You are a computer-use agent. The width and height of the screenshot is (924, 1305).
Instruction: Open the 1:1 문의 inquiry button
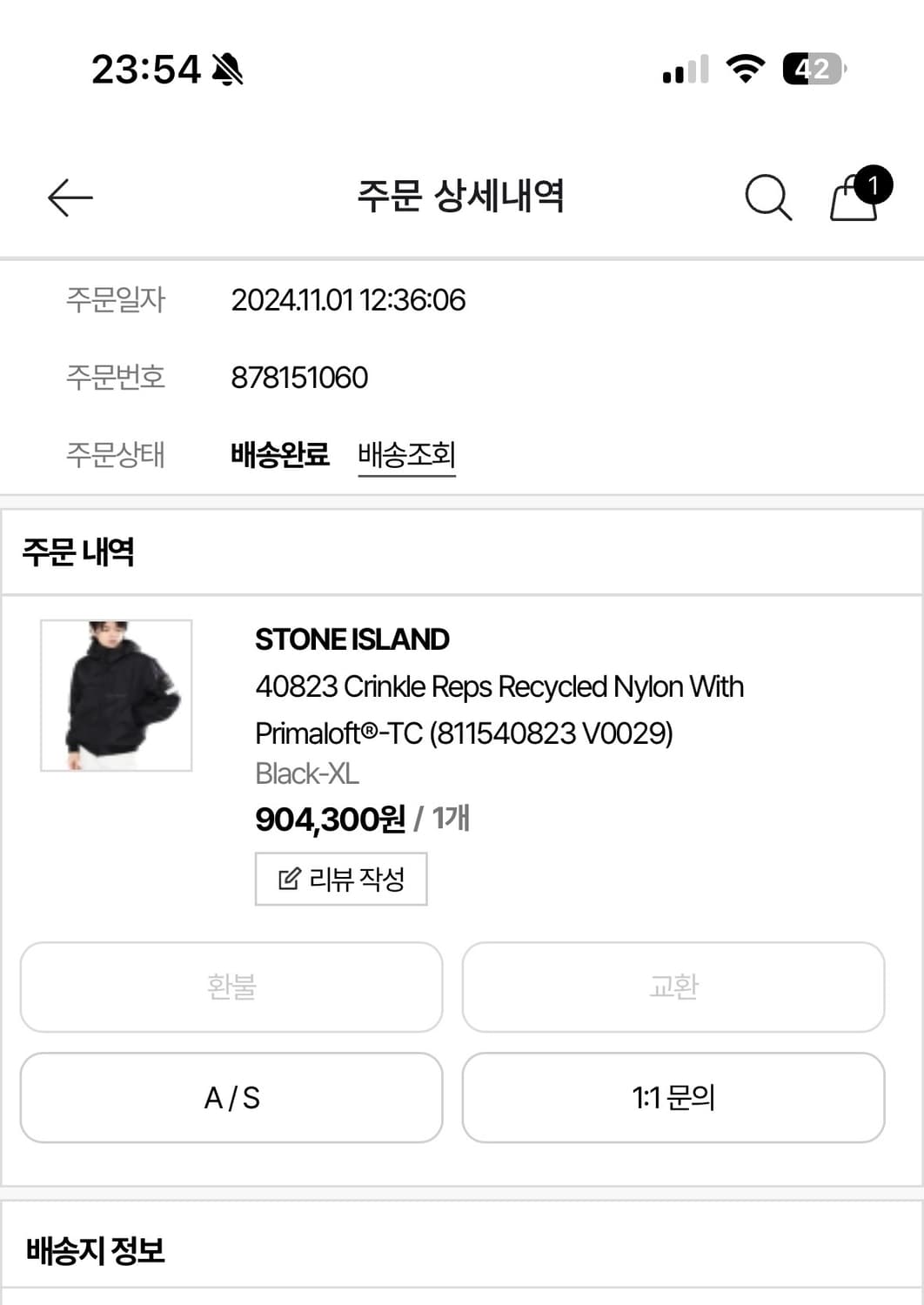pyautogui.click(x=673, y=1098)
